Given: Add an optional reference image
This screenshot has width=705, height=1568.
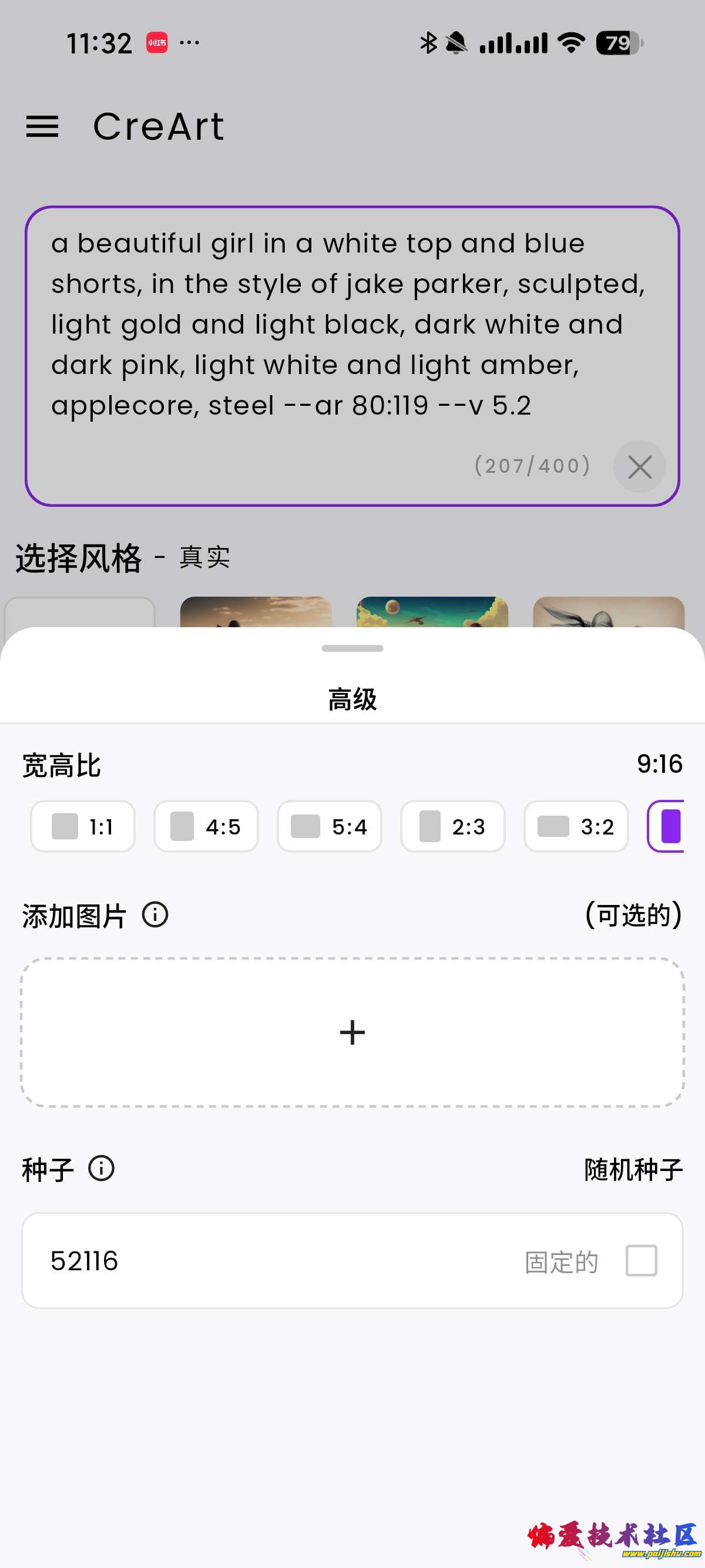Looking at the screenshot, I should tap(352, 1032).
